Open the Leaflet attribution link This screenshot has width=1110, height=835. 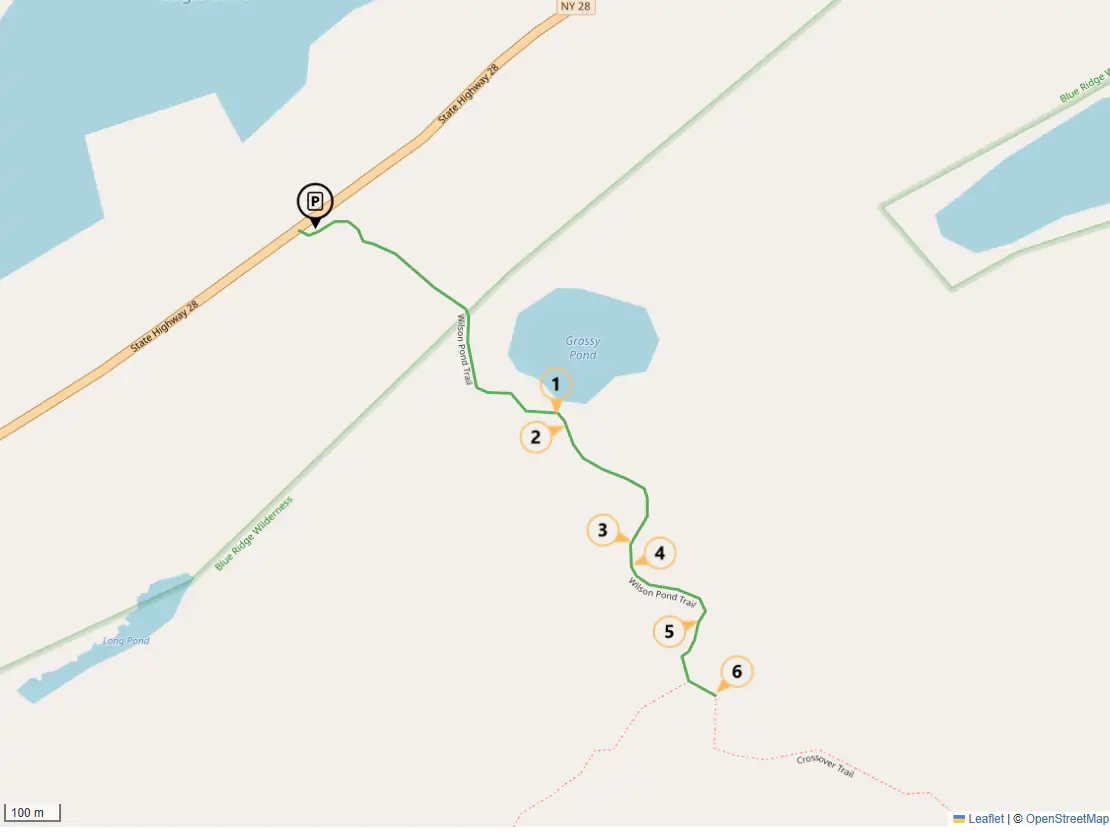point(985,819)
